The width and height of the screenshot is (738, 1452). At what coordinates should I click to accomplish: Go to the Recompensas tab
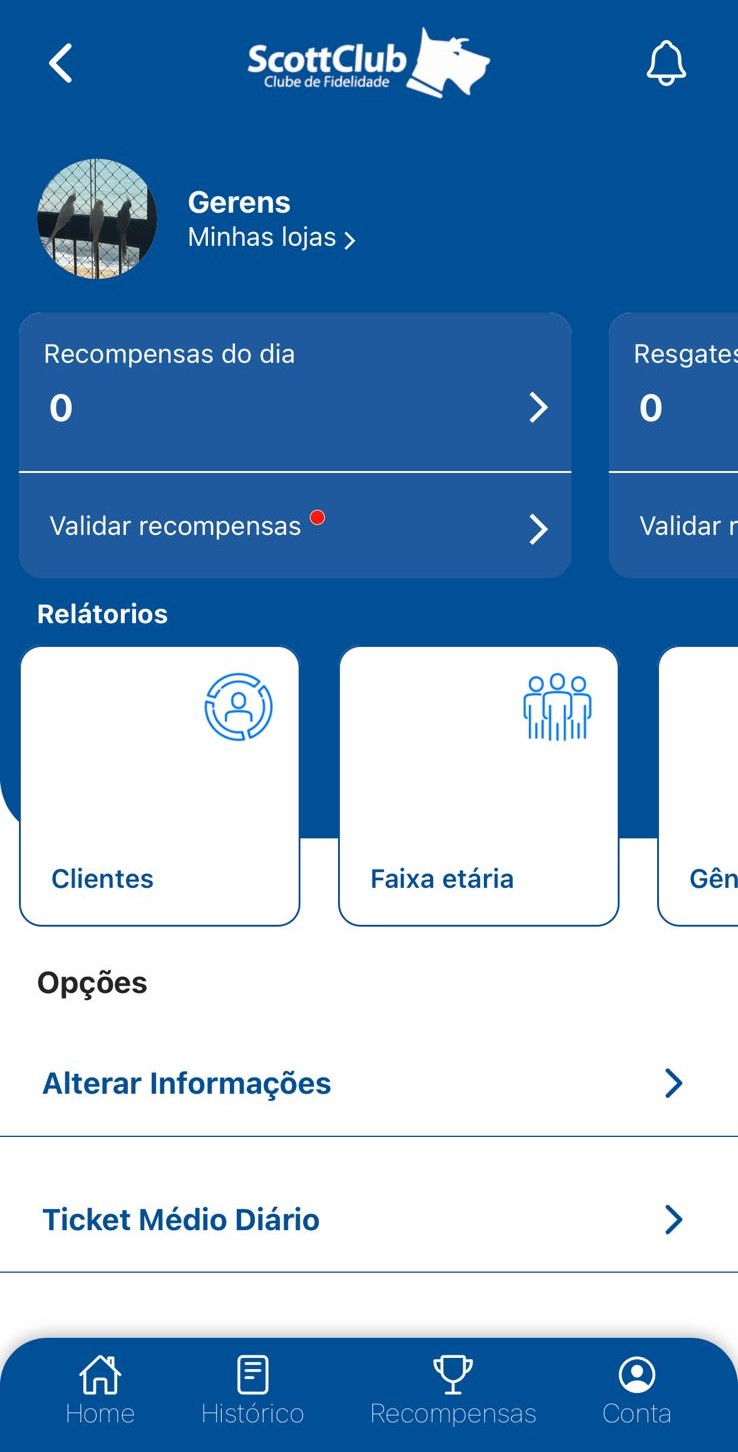click(453, 1390)
